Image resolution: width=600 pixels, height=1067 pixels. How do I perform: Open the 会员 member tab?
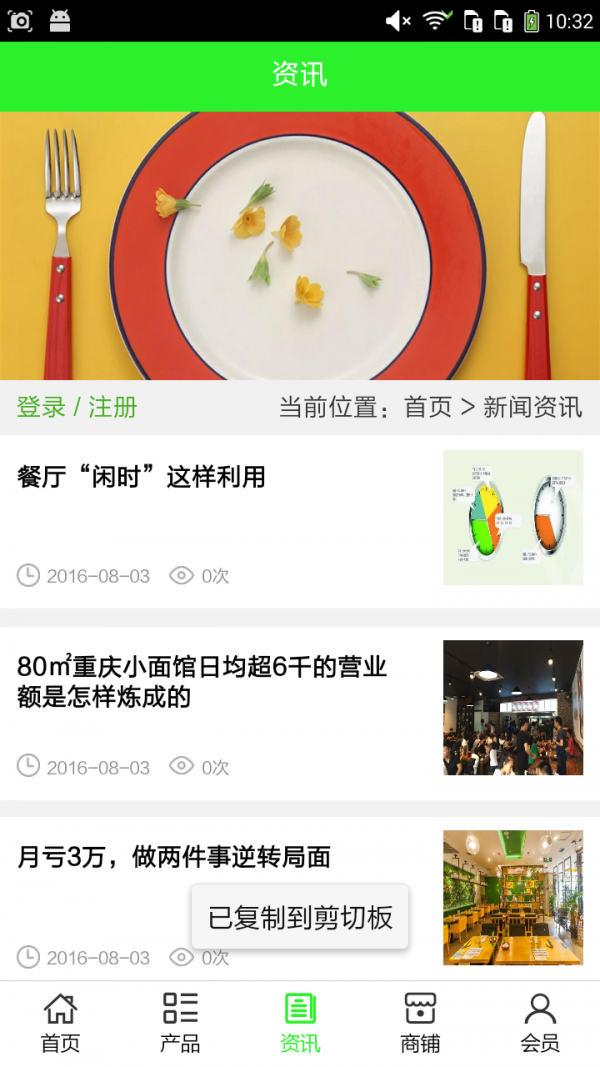540,1023
